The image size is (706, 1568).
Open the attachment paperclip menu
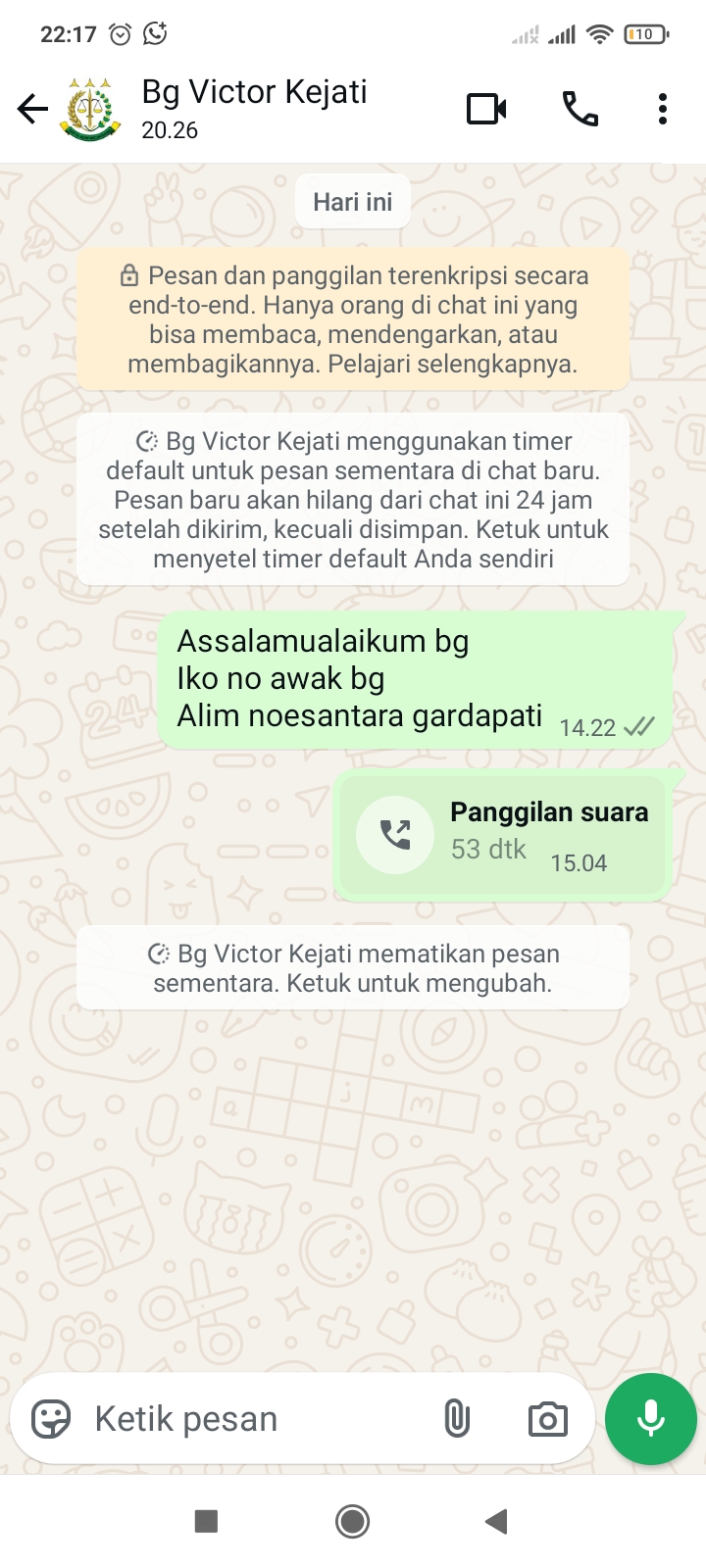pos(457,1418)
